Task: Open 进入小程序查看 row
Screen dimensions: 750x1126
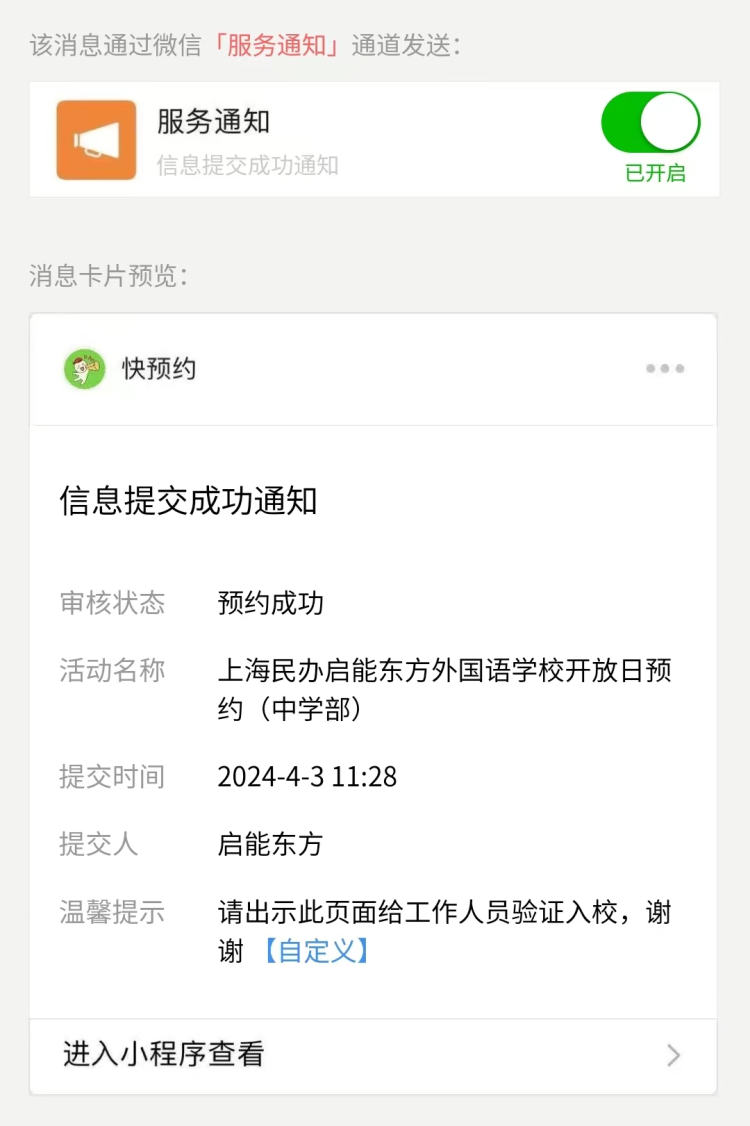Action: [373, 1055]
